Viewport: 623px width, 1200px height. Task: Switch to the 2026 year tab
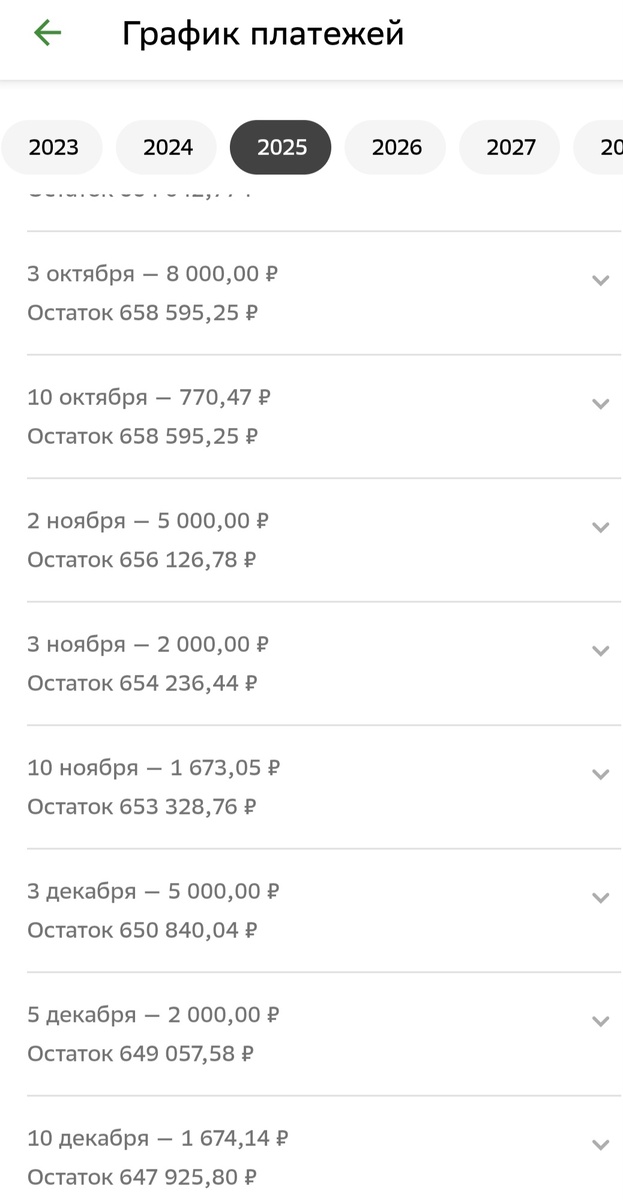coord(396,148)
